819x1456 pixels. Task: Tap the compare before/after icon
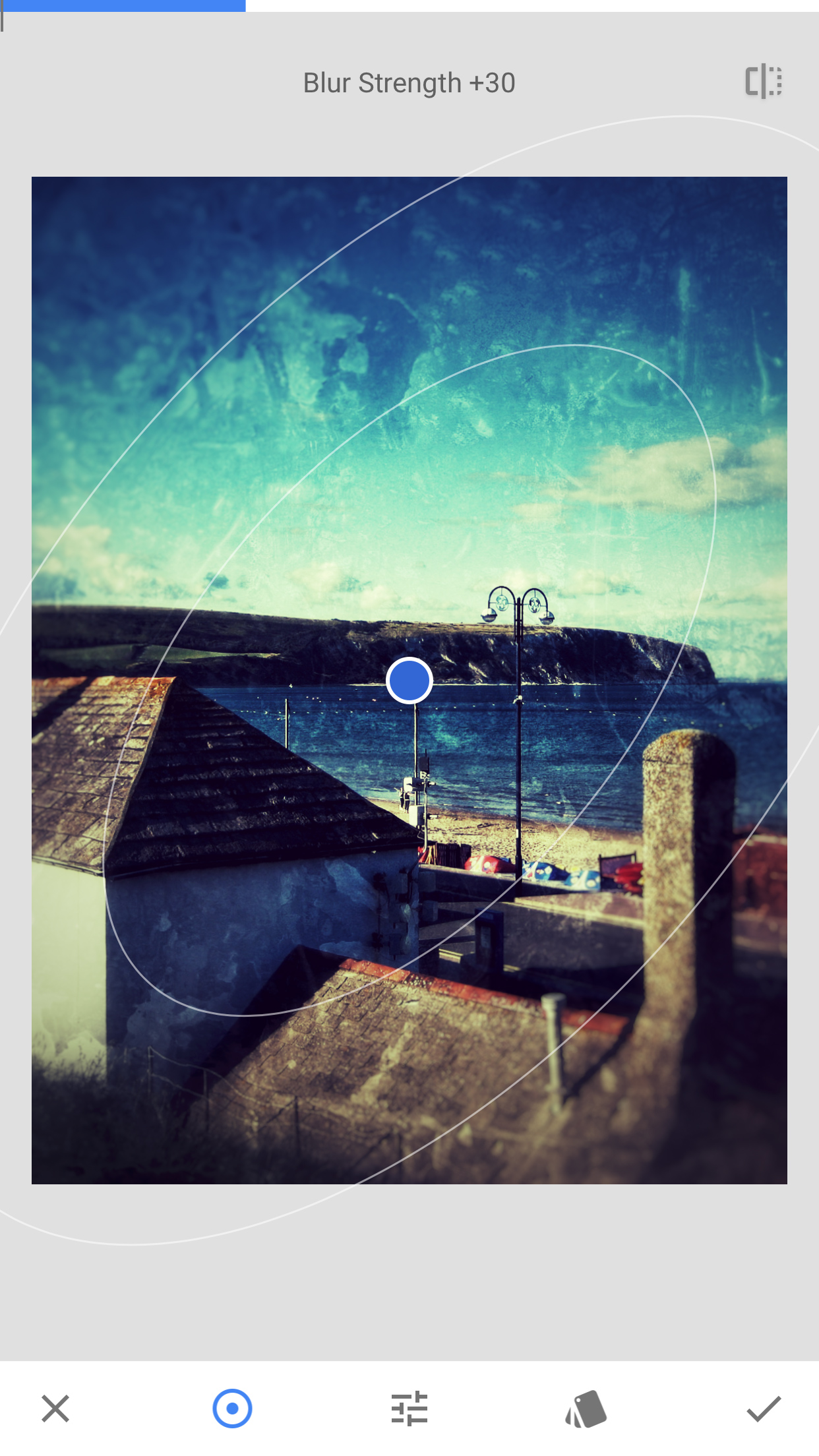(x=764, y=82)
